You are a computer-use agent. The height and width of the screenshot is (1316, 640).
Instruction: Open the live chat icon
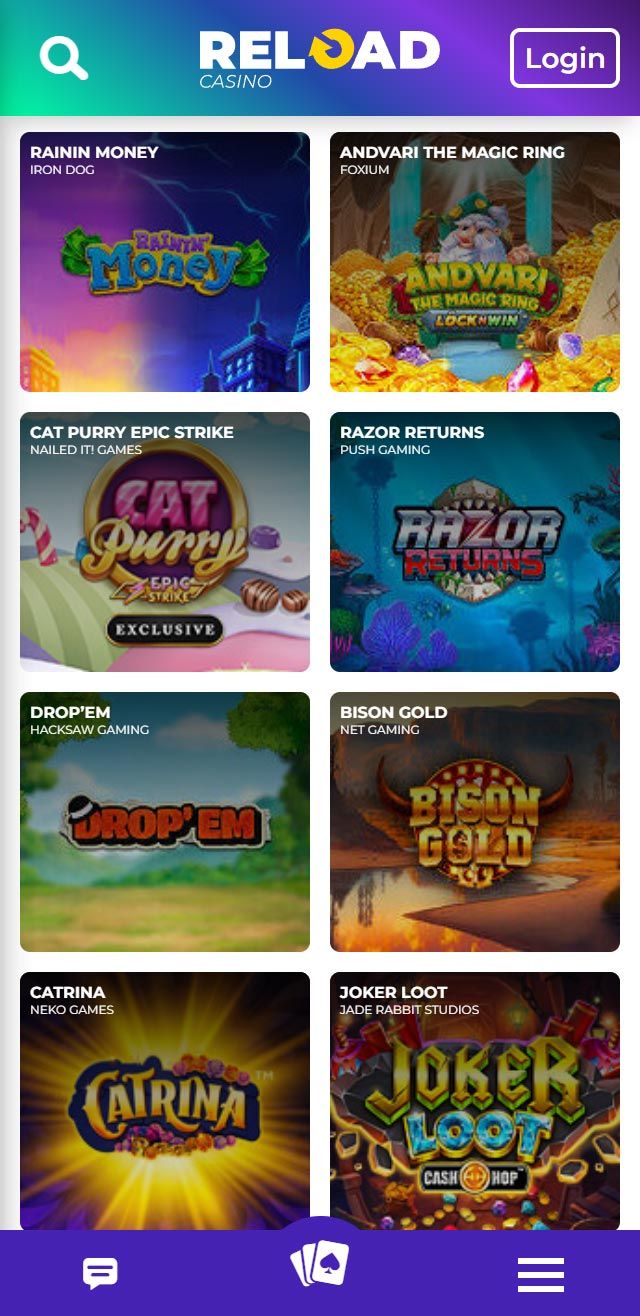pyautogui.click(x=100, y=1273)
